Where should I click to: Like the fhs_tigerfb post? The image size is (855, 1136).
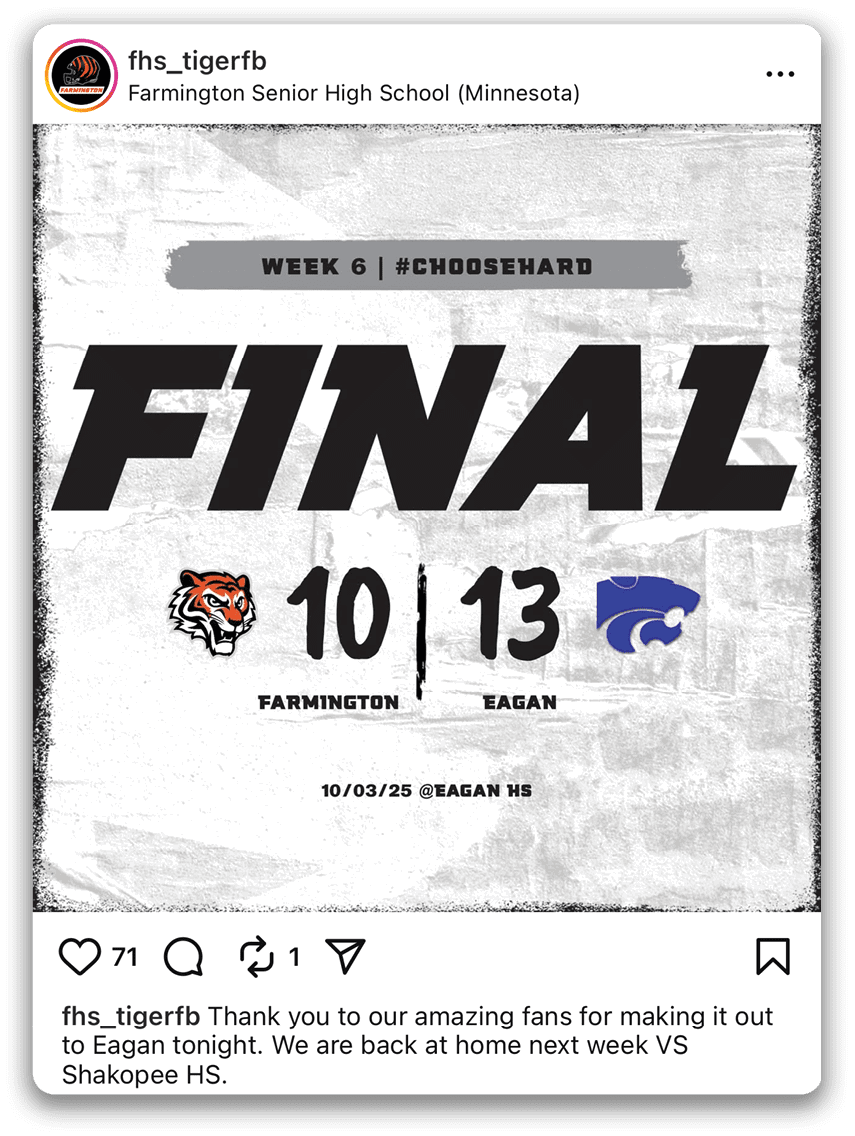[x=81, y=957]
